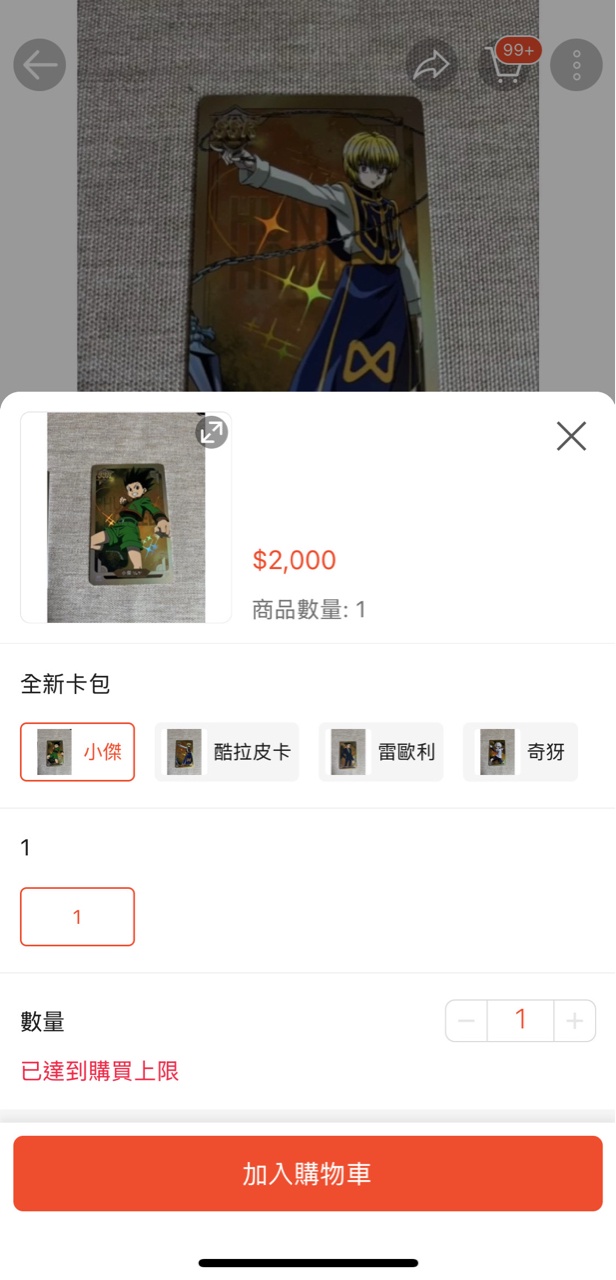Decrease quantity with the minus button
Screen dimensions: 616x1280
(466, 1021)
